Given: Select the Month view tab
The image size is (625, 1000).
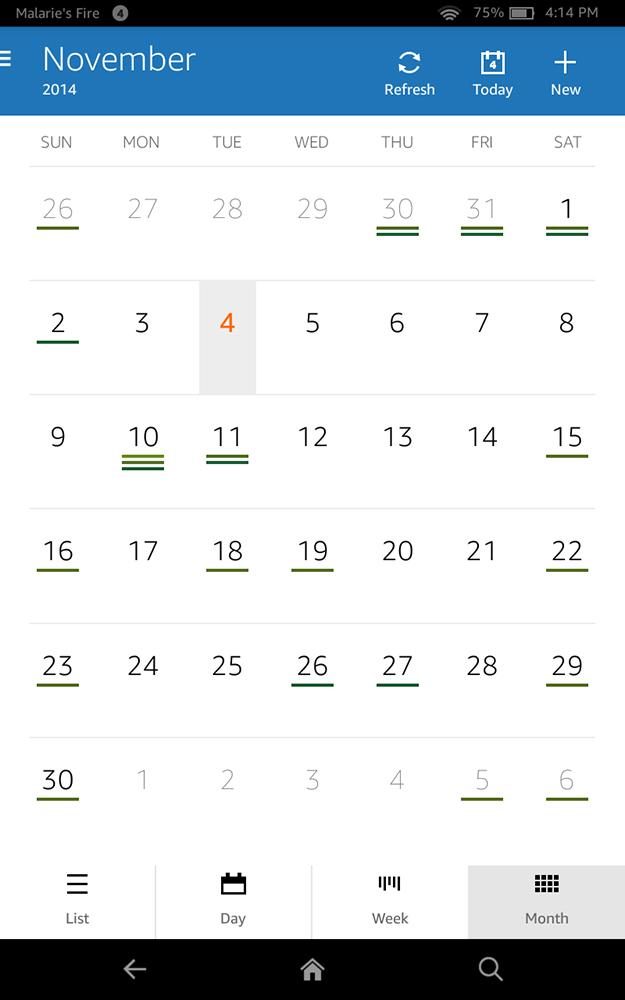Looking at the screenshot, I should click(547, 901).
